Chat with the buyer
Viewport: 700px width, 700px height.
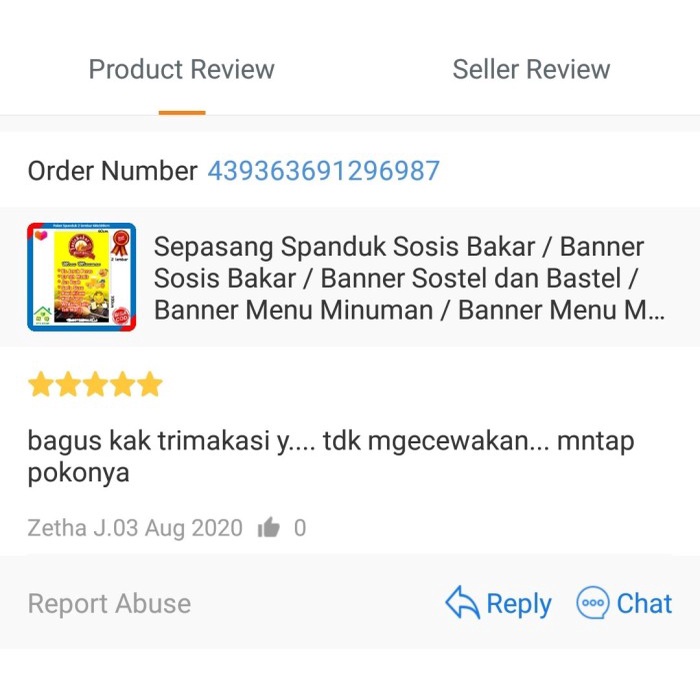pos(625,604)
